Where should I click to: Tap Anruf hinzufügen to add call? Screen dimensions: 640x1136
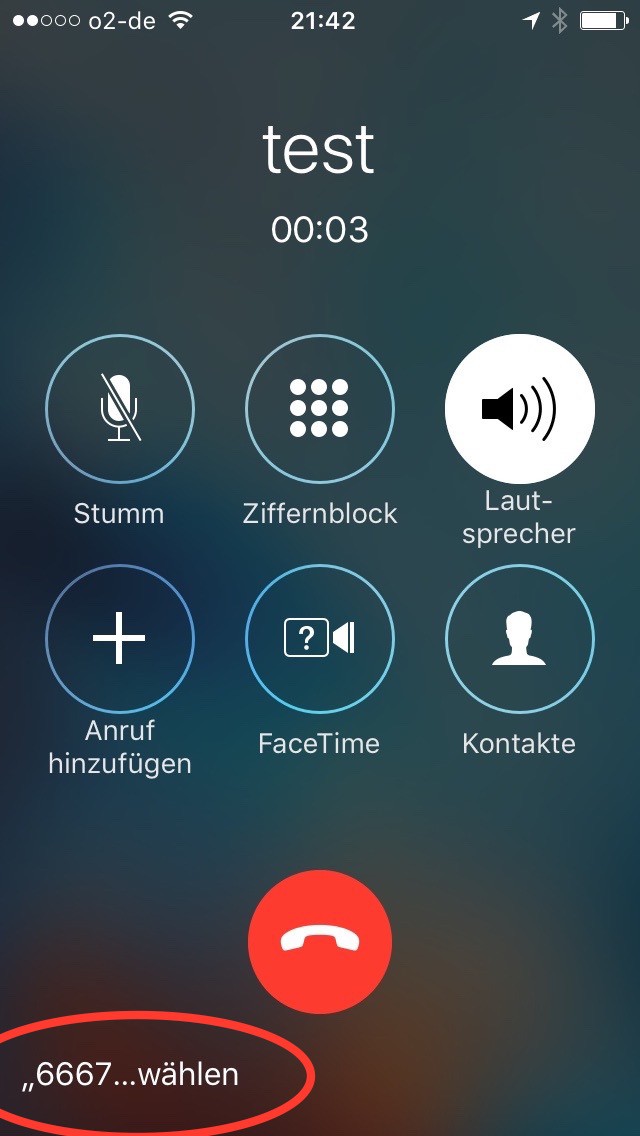click(120, 638)
